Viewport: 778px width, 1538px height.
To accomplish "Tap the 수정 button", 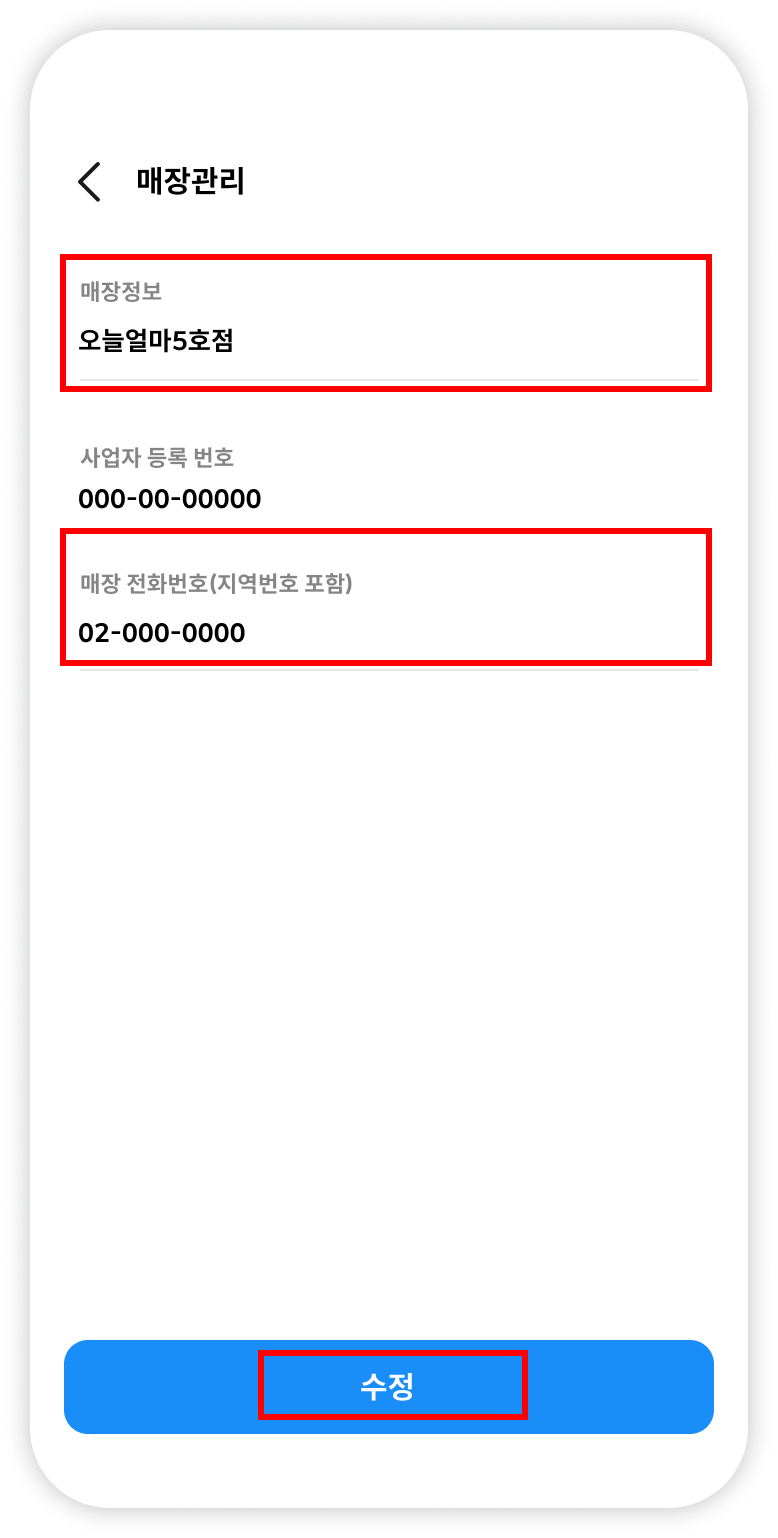I will [388, 1386].
